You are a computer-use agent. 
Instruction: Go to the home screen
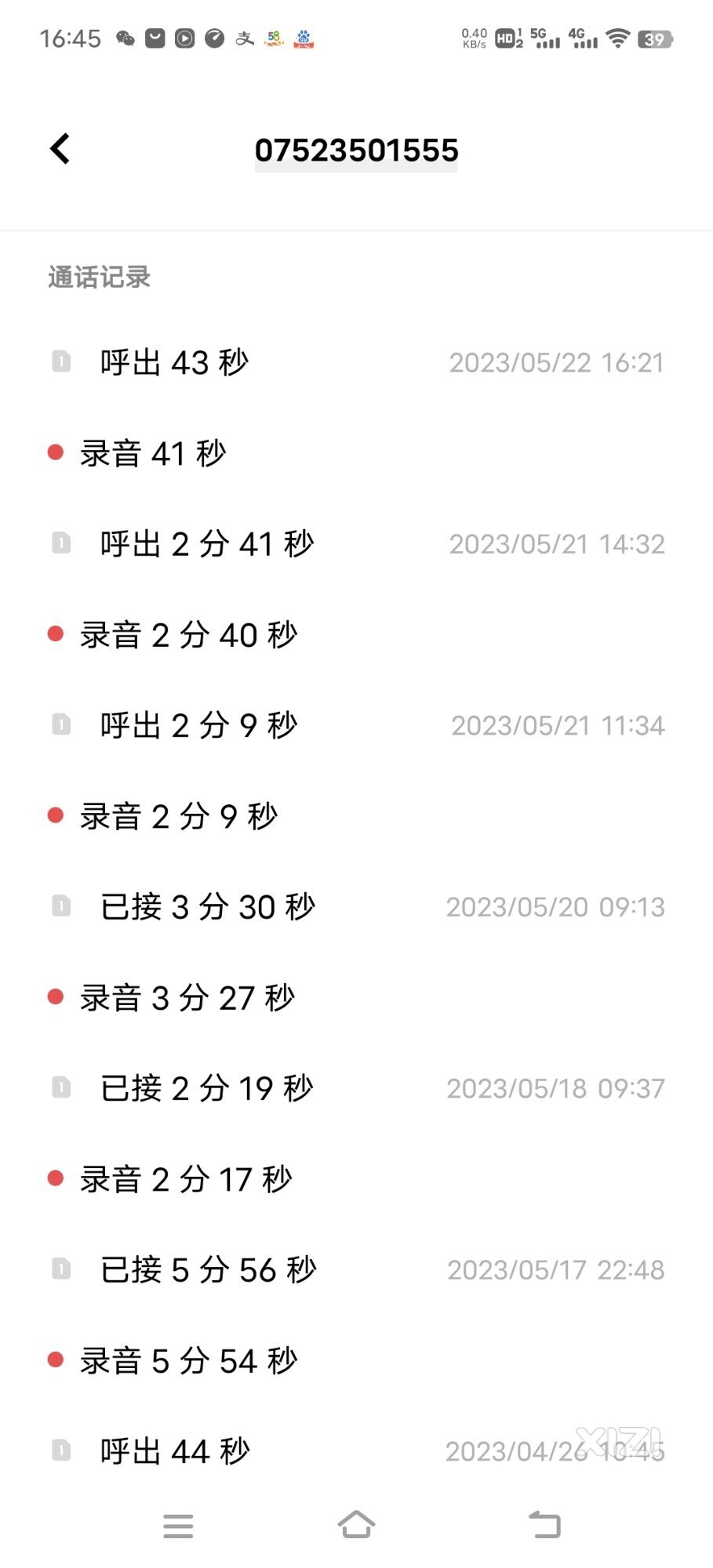[356, 1525]
